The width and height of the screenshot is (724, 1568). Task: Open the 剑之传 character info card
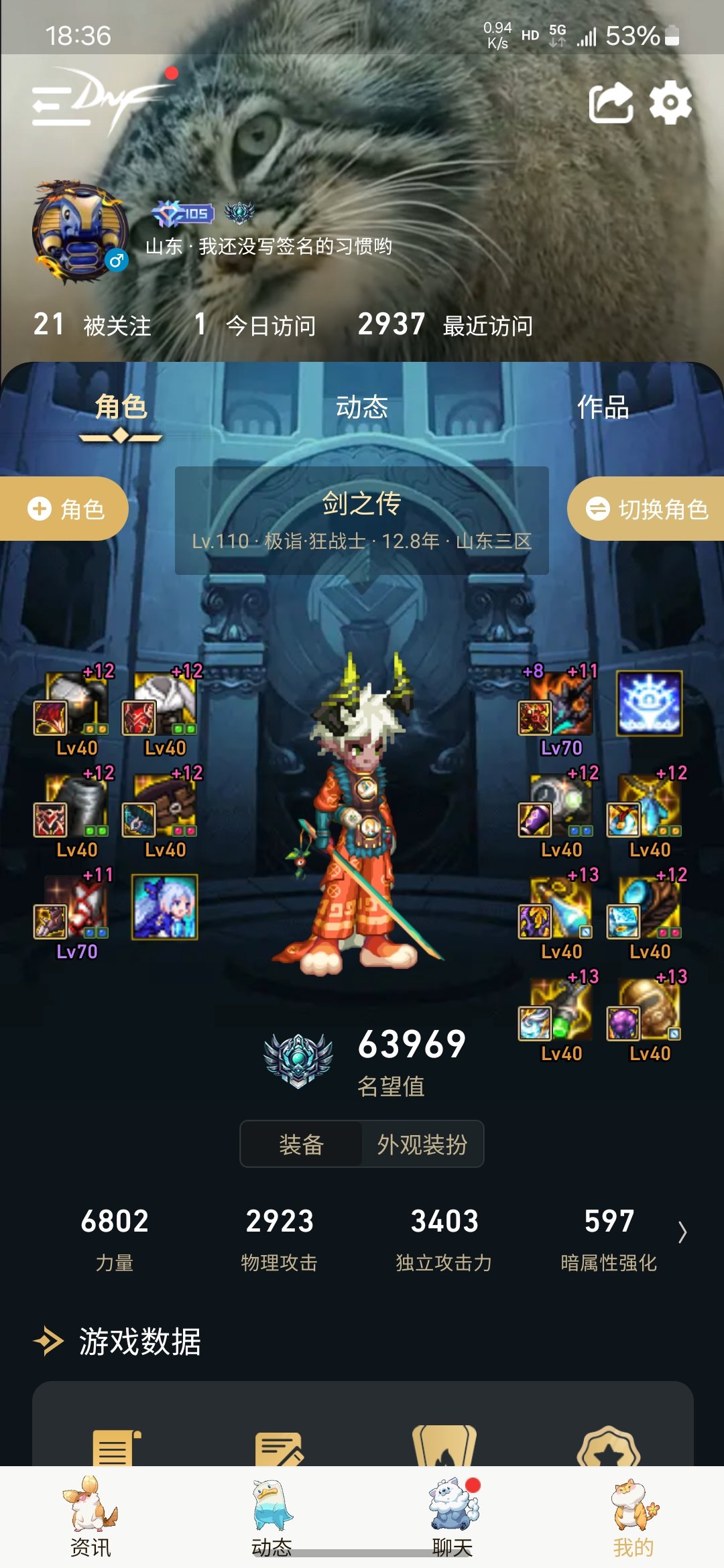[362, 521]
